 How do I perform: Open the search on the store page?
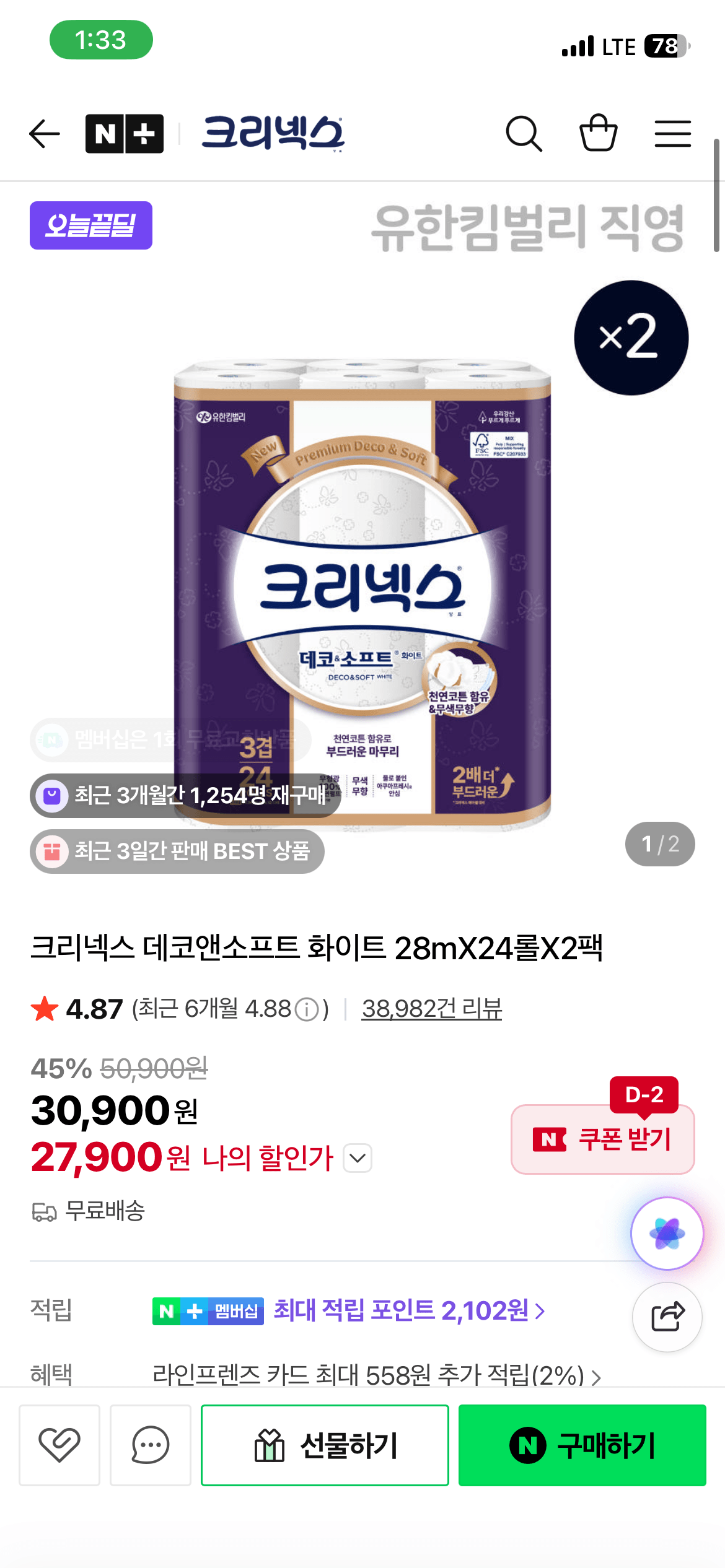coord(524,133)
